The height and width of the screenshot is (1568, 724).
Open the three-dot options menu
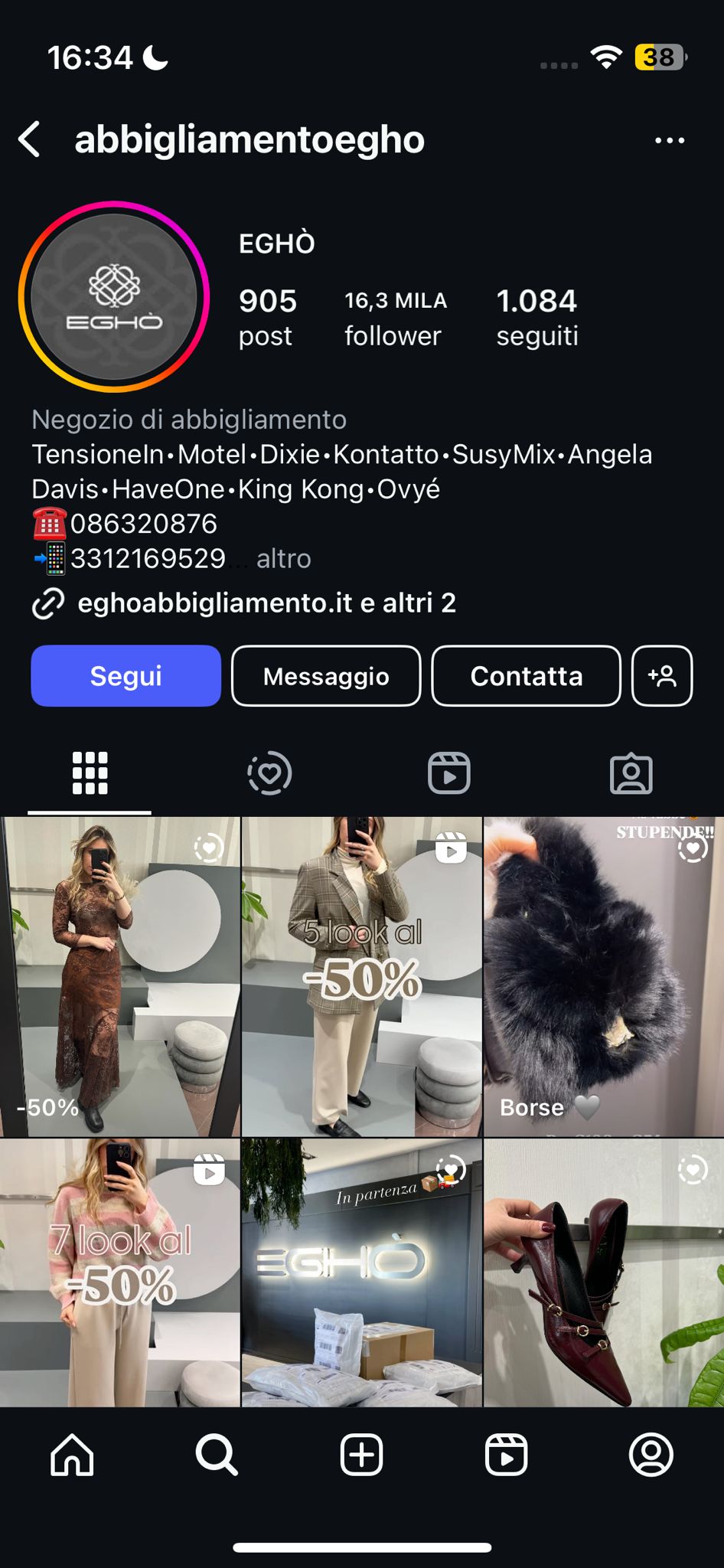[x=669, y=140]
